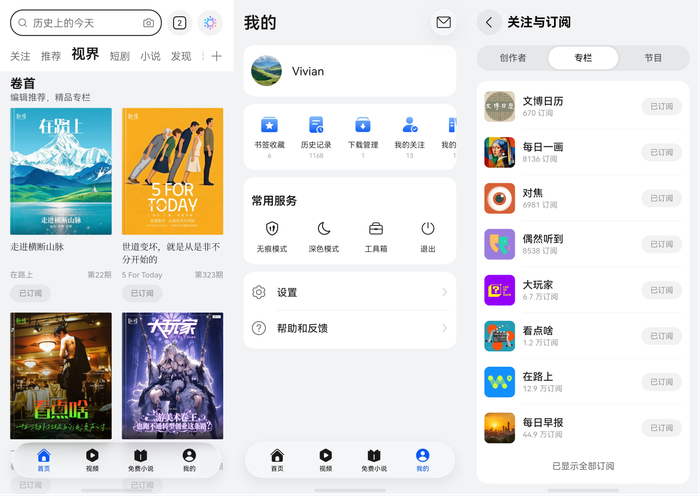
Task: Open the 设置 settings row
Action: coord(350,292)
